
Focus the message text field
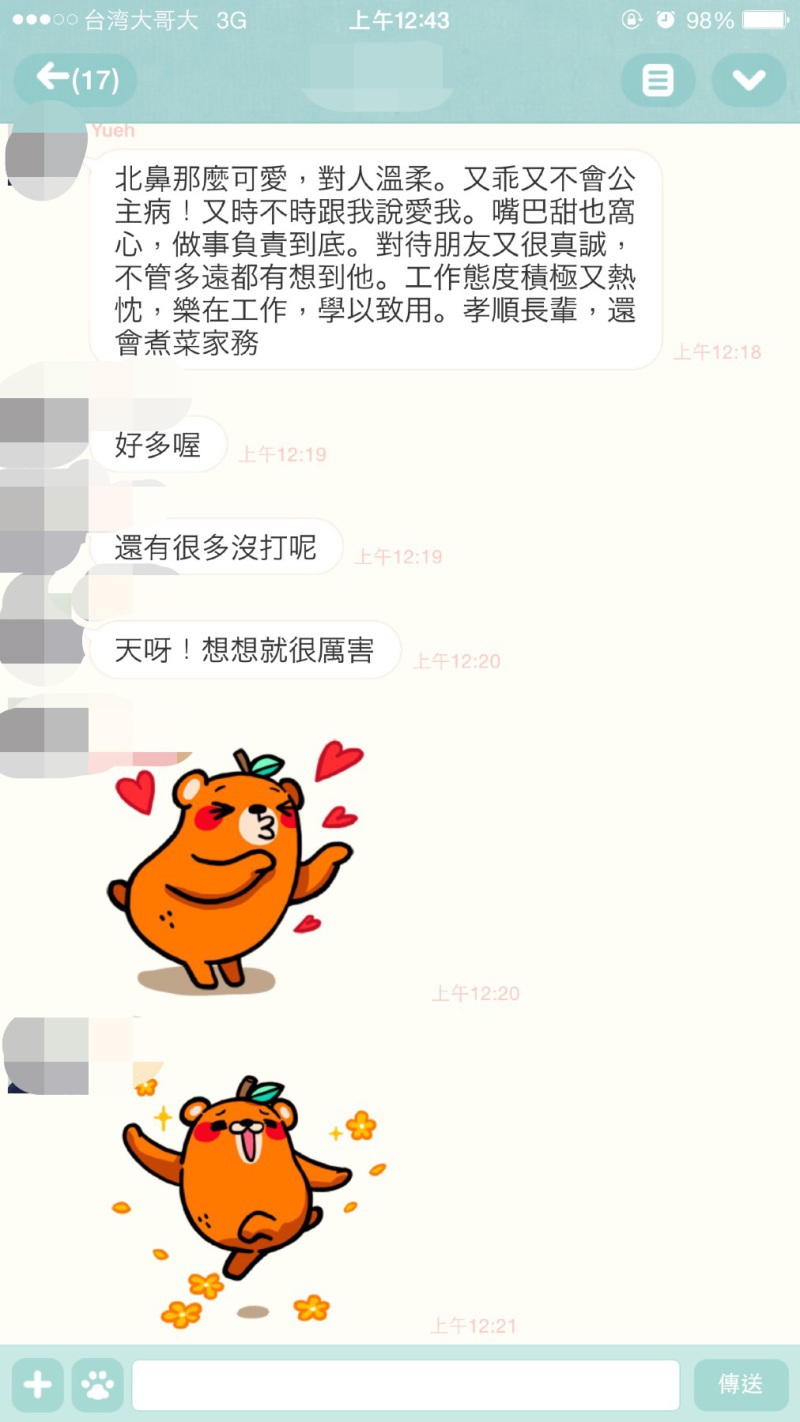406,1385
